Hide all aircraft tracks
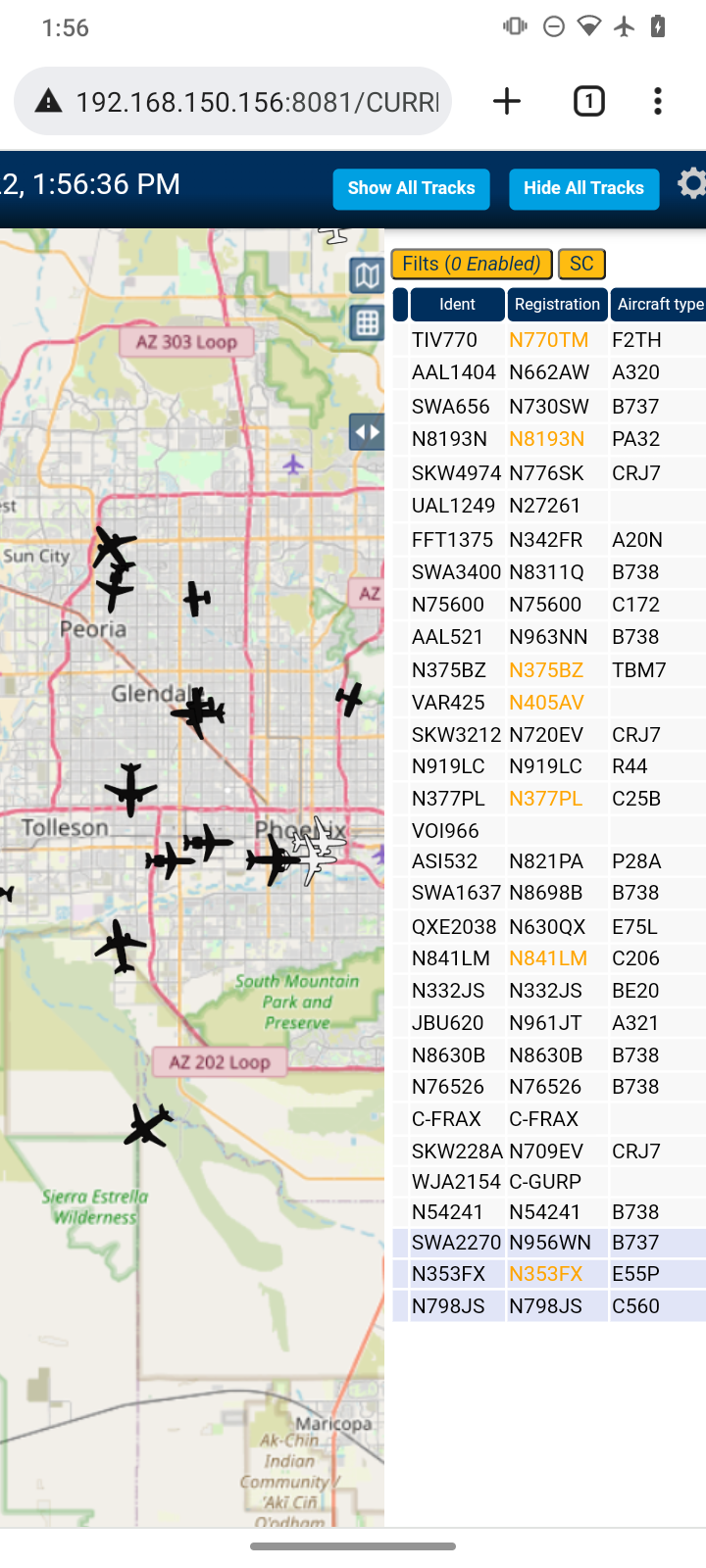The width and height of the screenshot is (706, 1568). pos(583,188)
